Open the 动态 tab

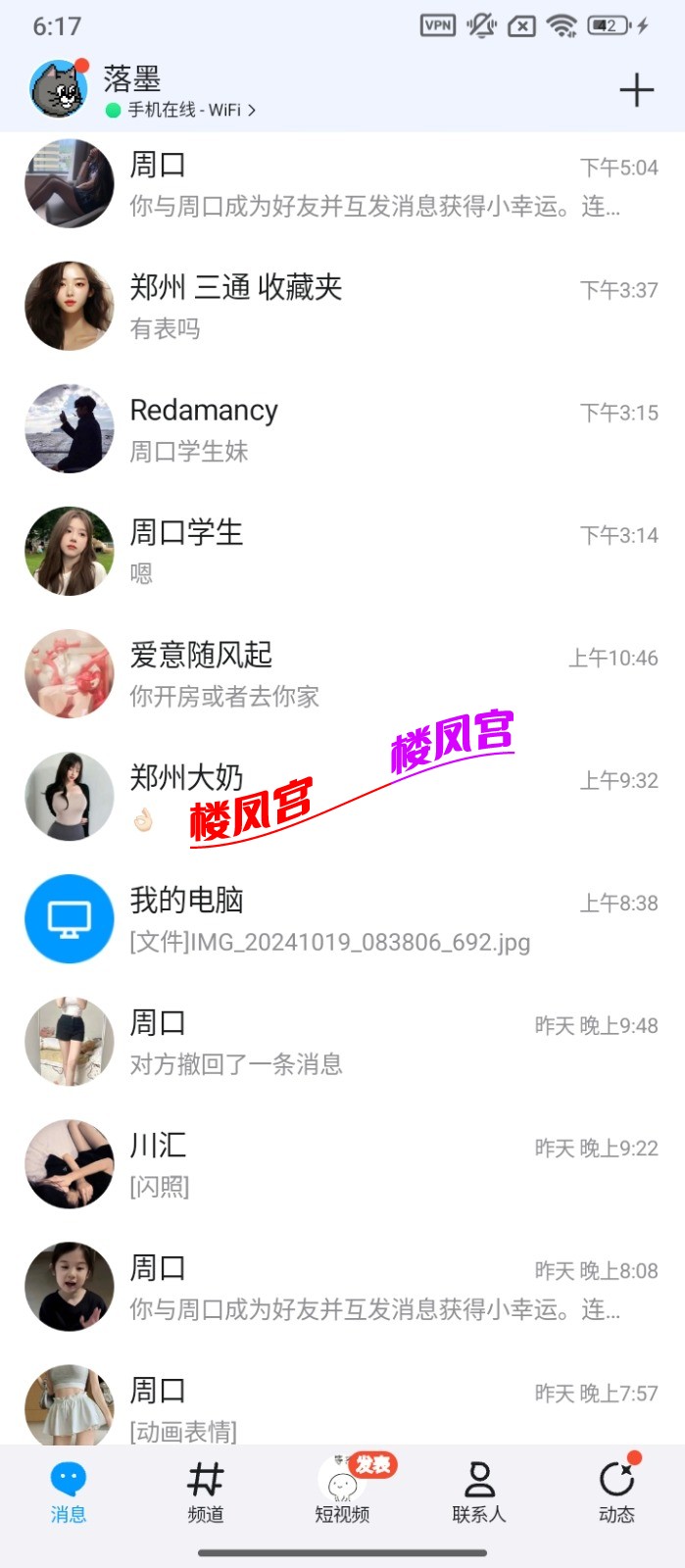[x=616, y=1492]
